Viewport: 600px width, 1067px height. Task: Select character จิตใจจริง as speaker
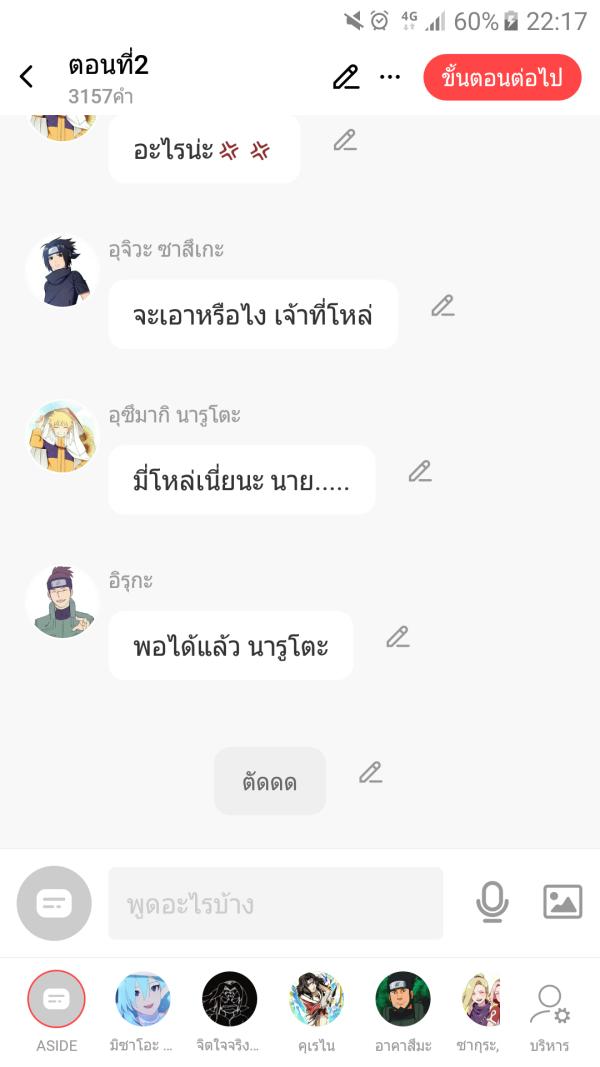[229, 1000]
